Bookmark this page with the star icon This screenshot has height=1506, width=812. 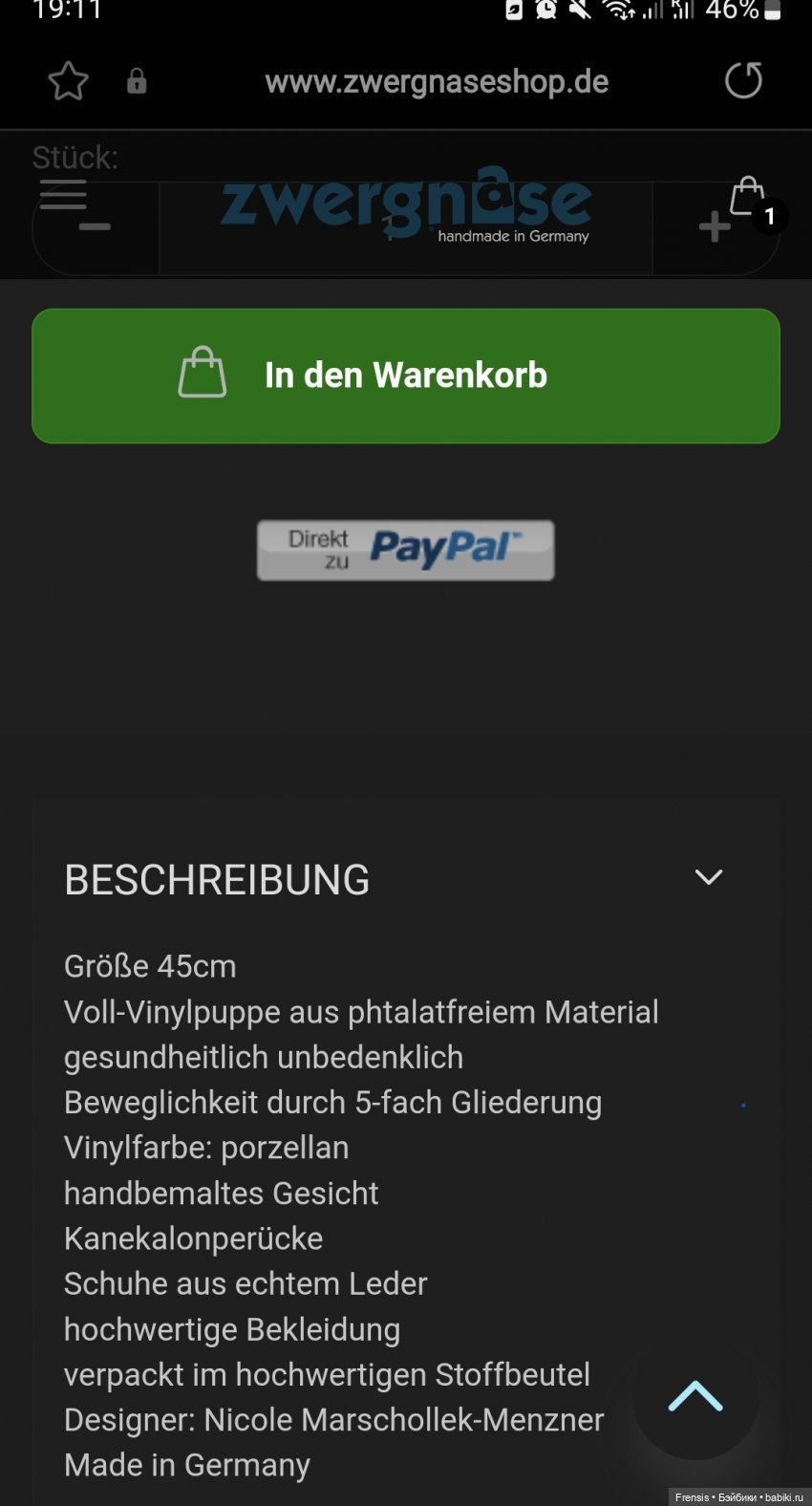click(68, 81)
